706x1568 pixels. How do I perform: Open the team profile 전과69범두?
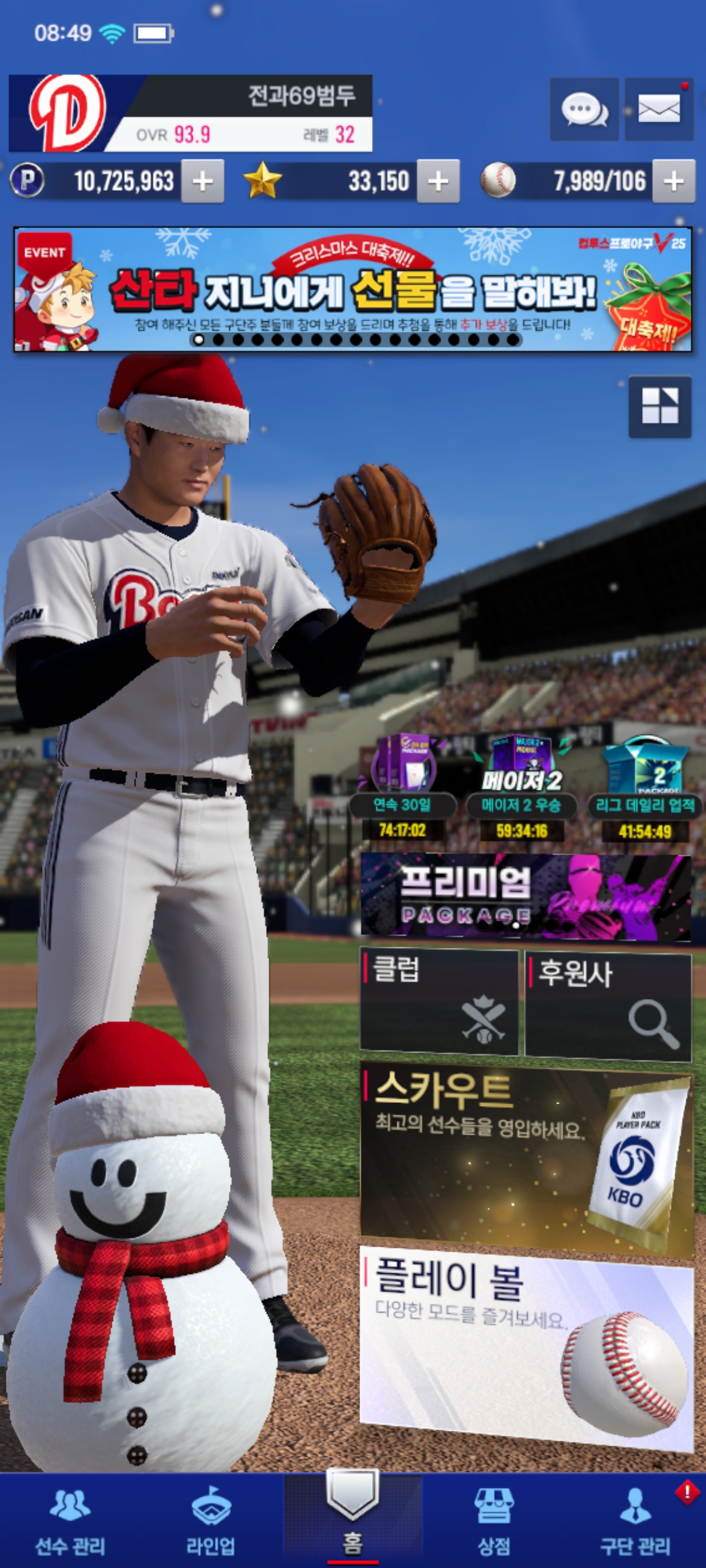click(190, 113)
